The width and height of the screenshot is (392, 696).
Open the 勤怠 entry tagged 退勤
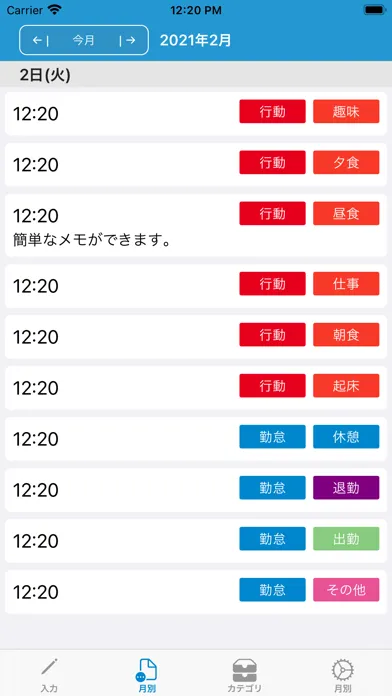[196, 490]
